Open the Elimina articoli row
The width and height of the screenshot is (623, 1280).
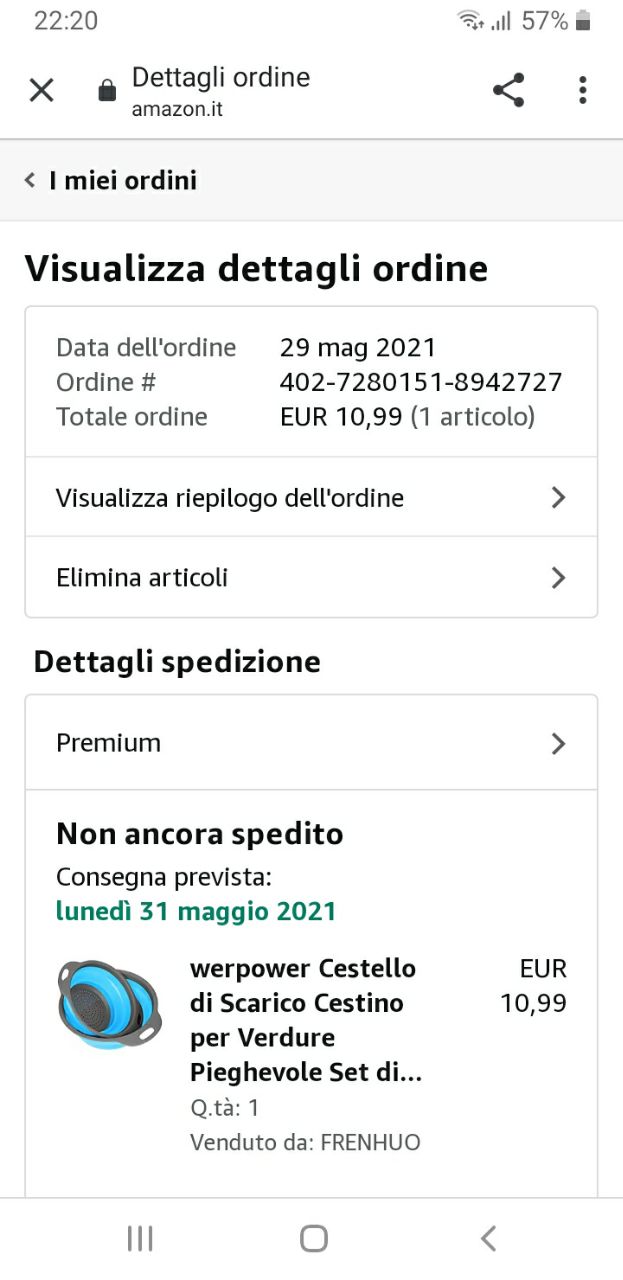311,578
